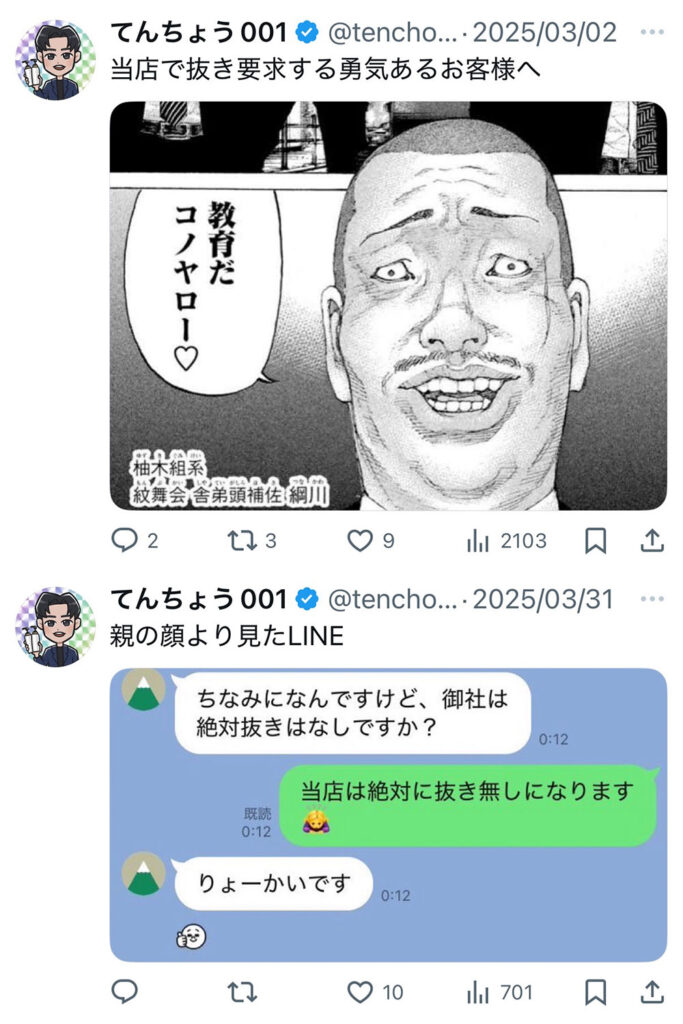Viewport: 683px width, 1024px height.
Task: Open overflow menu on the 2025/03/31 post
Action: [x=652, y=599]
